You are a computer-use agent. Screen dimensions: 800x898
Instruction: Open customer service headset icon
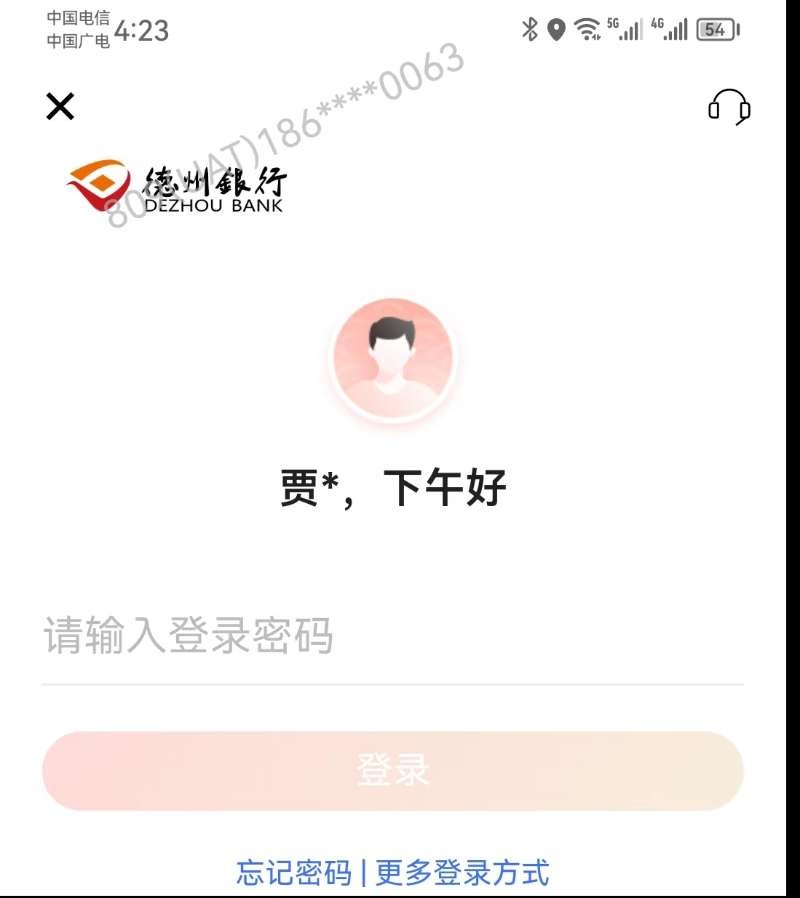click(x=729, y=107)
